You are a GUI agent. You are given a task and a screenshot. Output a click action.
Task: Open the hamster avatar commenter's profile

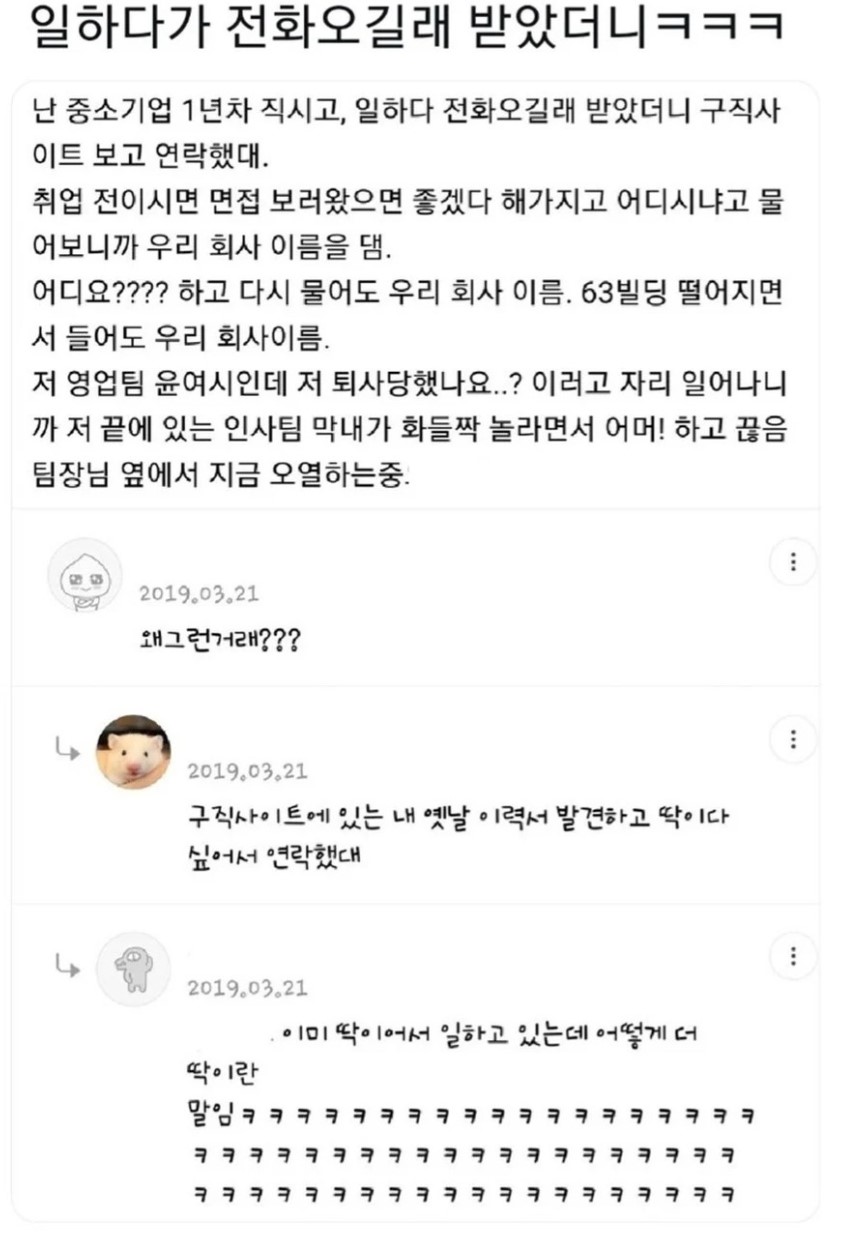132,752
